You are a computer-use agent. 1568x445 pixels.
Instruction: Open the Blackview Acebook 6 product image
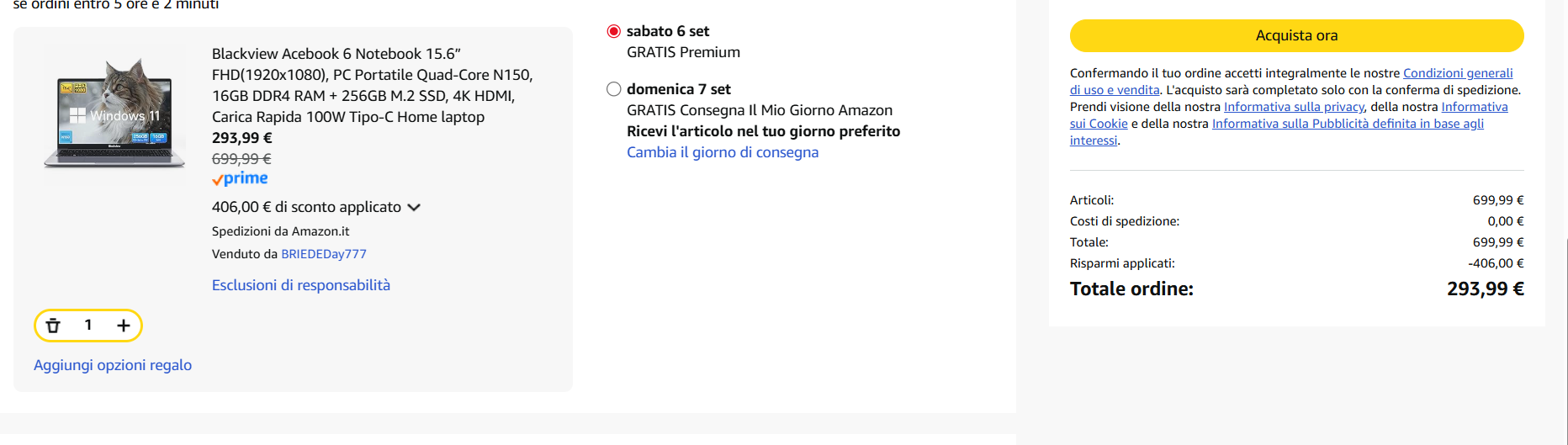pos(114,112)
